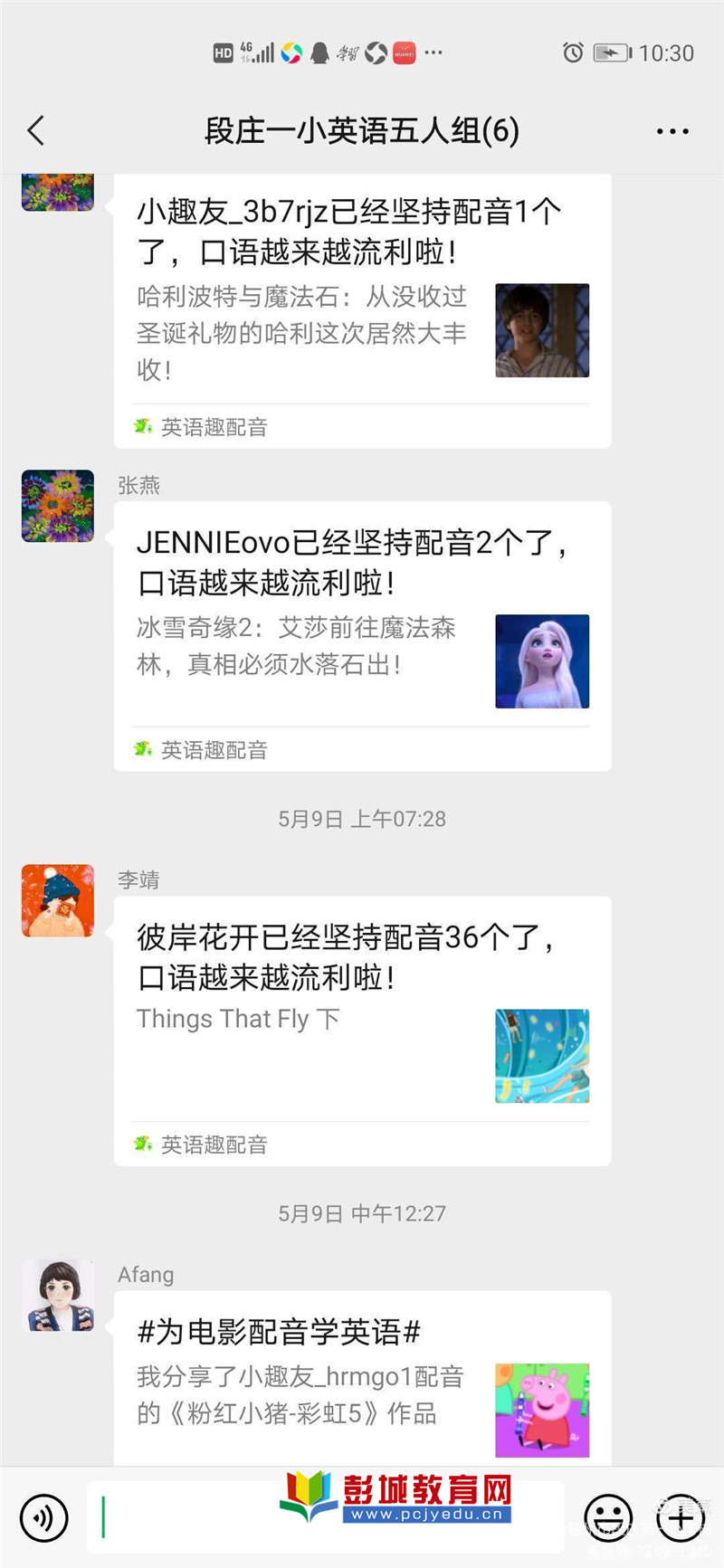Open the emoji picker
Image resolution: width=724 pixels, height=1568 pixels.
(607, 1517)
